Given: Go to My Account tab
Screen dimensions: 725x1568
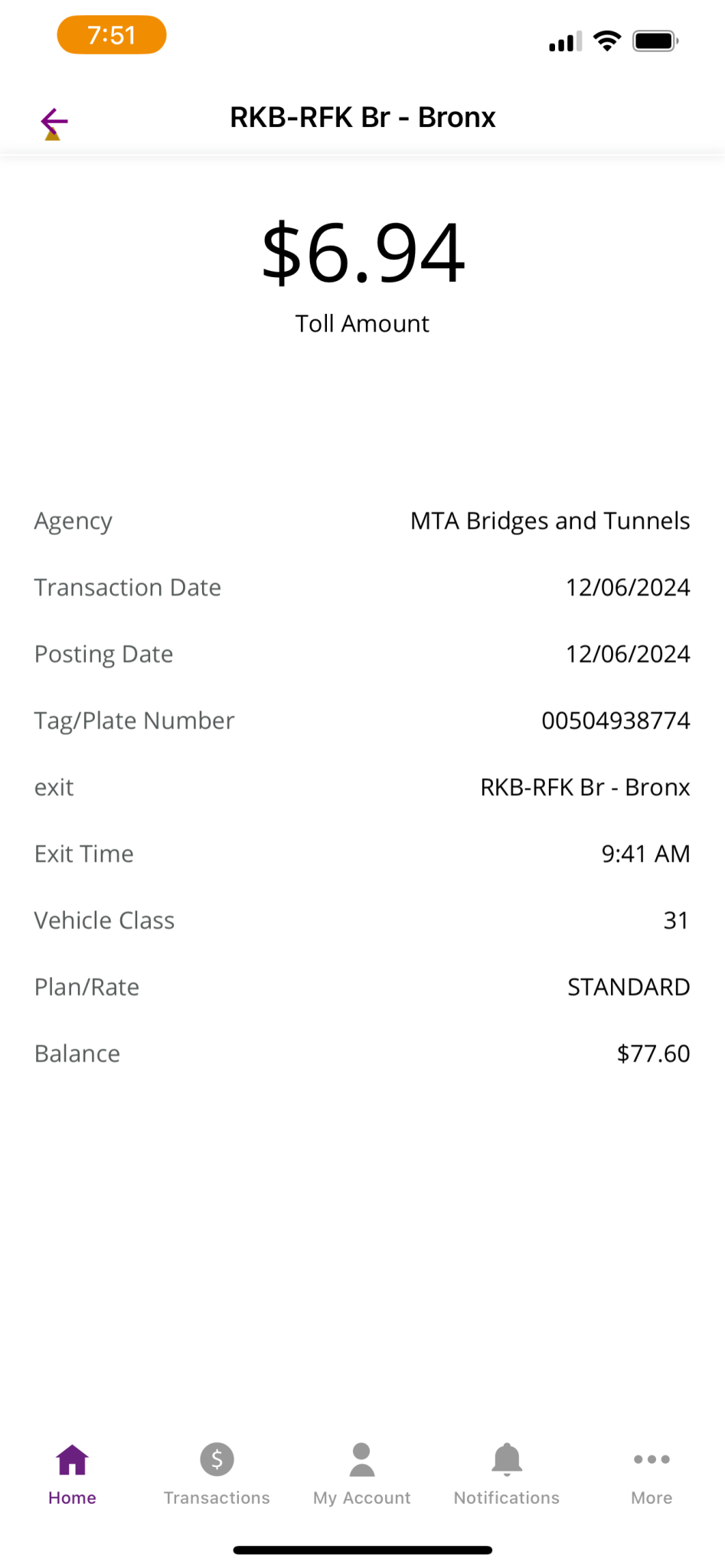Looking at the screenshot, I should [x=362, y=1475].
